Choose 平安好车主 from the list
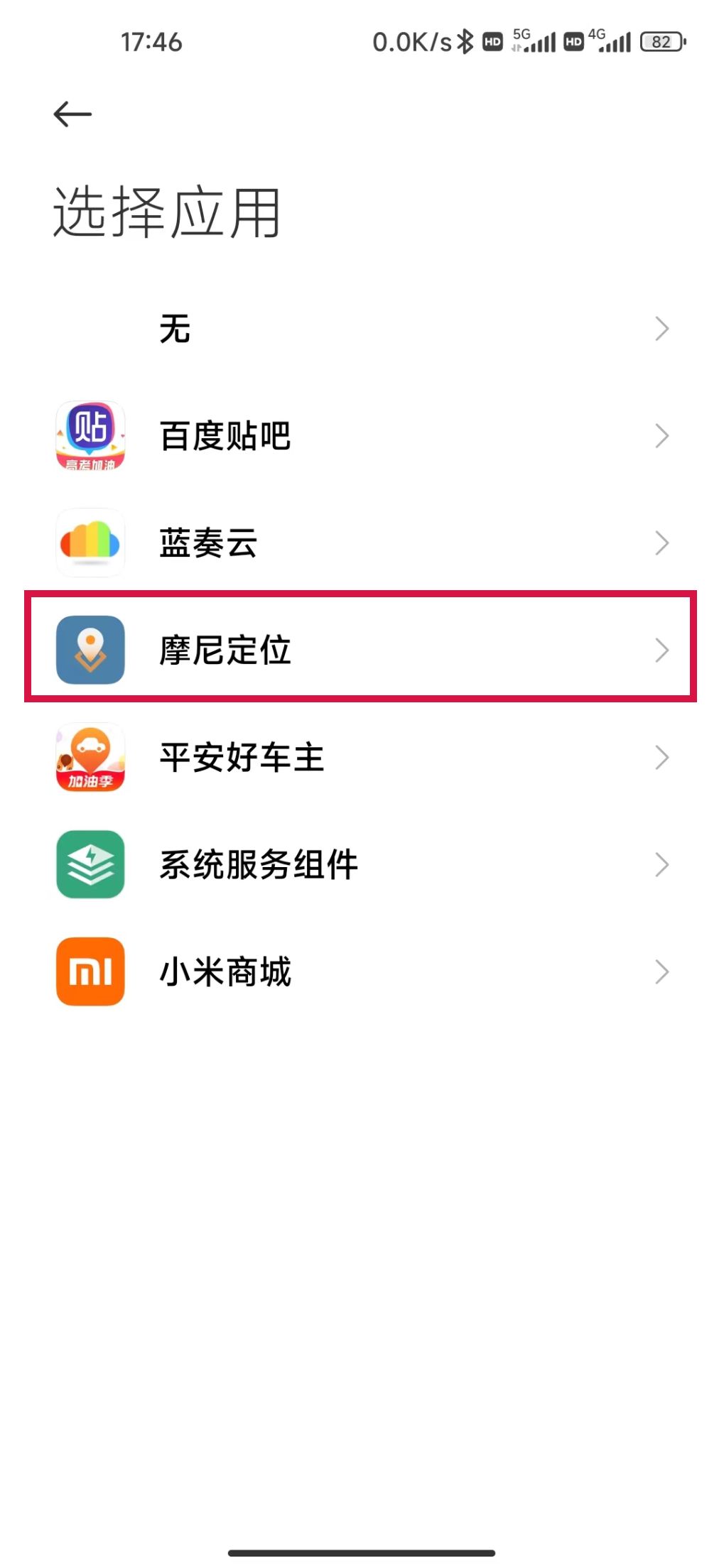The width and height of the screenshot is (724, 1568). coord(362,757)
